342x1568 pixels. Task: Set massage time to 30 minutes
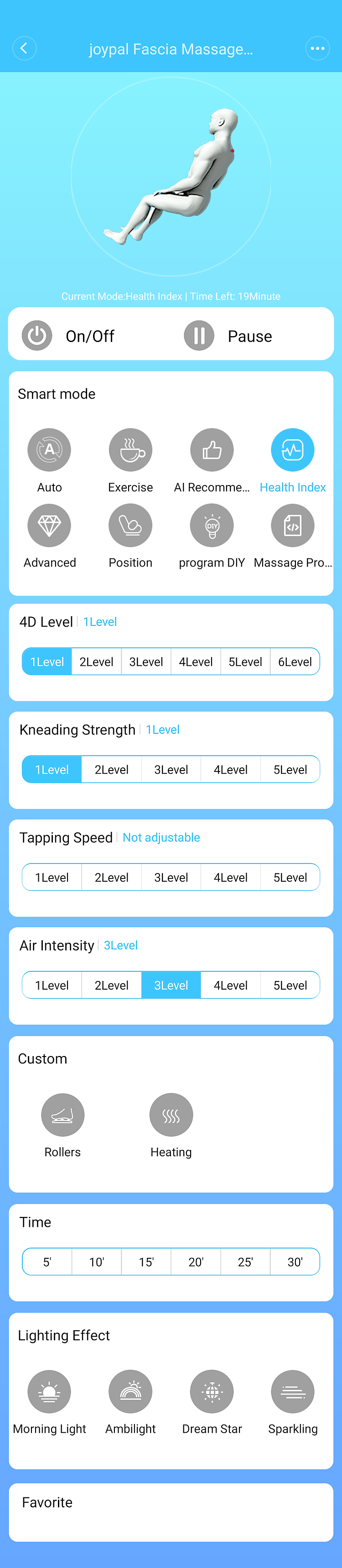point(295,1262)
